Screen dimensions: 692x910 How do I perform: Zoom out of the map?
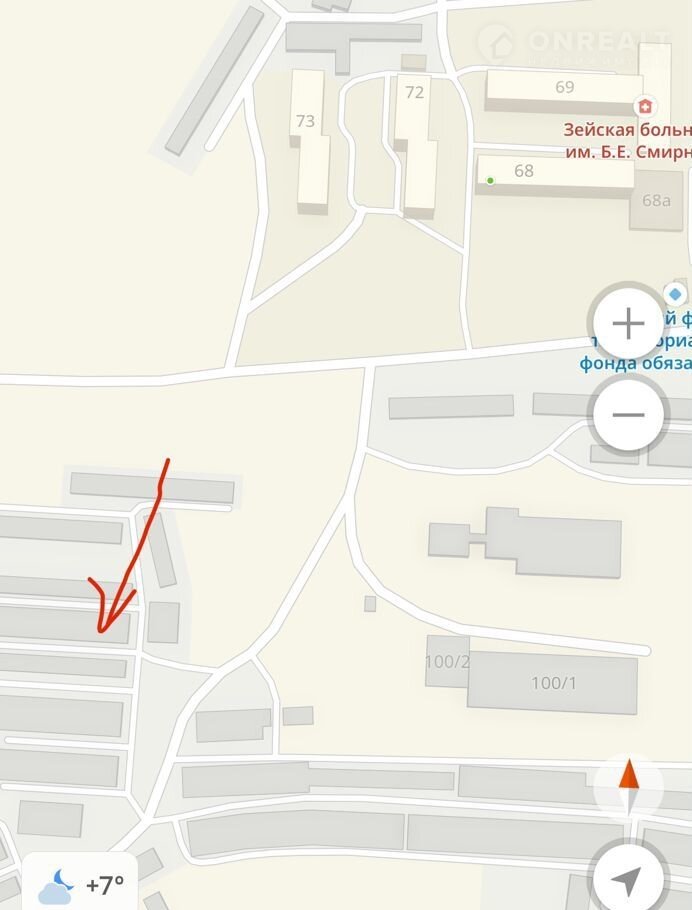coord(628,414)
